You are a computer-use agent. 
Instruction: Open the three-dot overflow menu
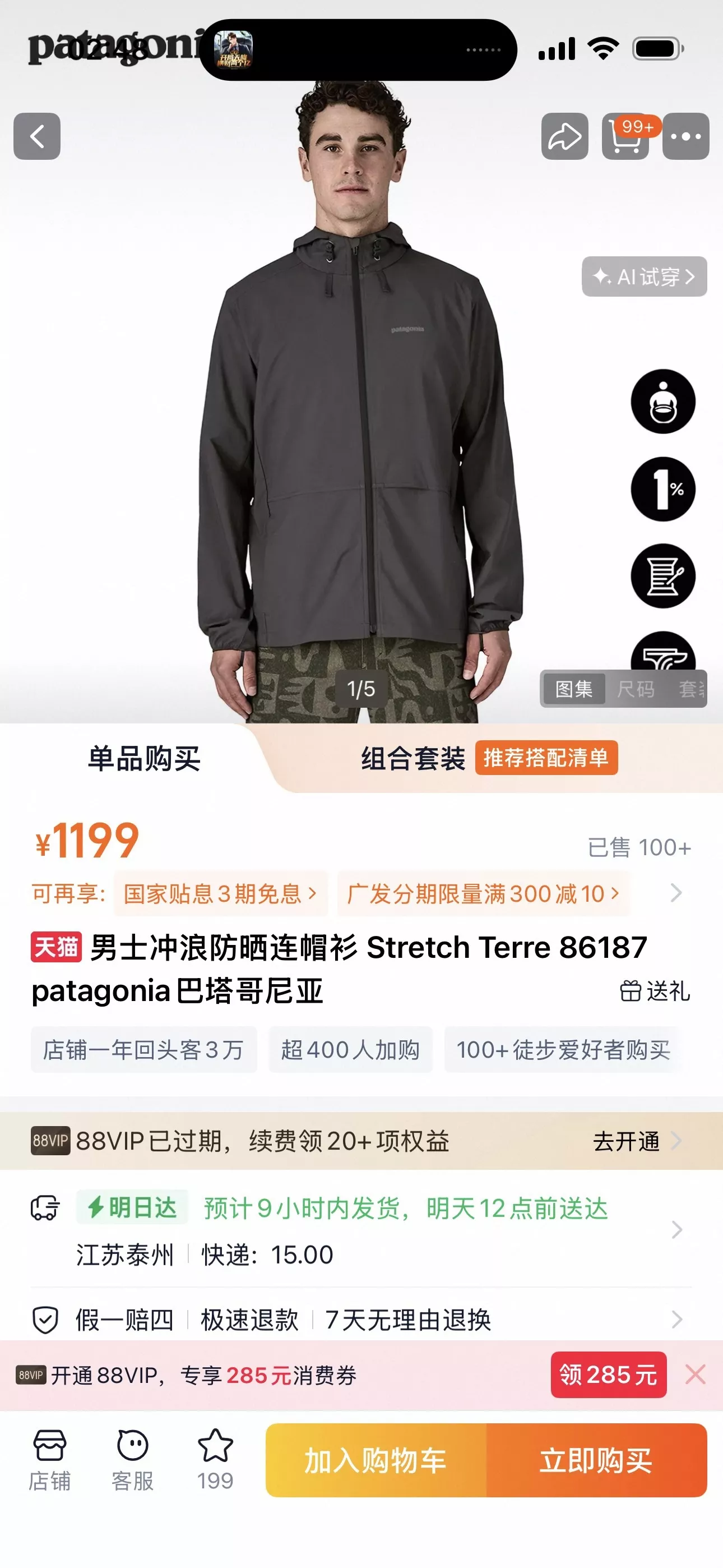[686, 136]
